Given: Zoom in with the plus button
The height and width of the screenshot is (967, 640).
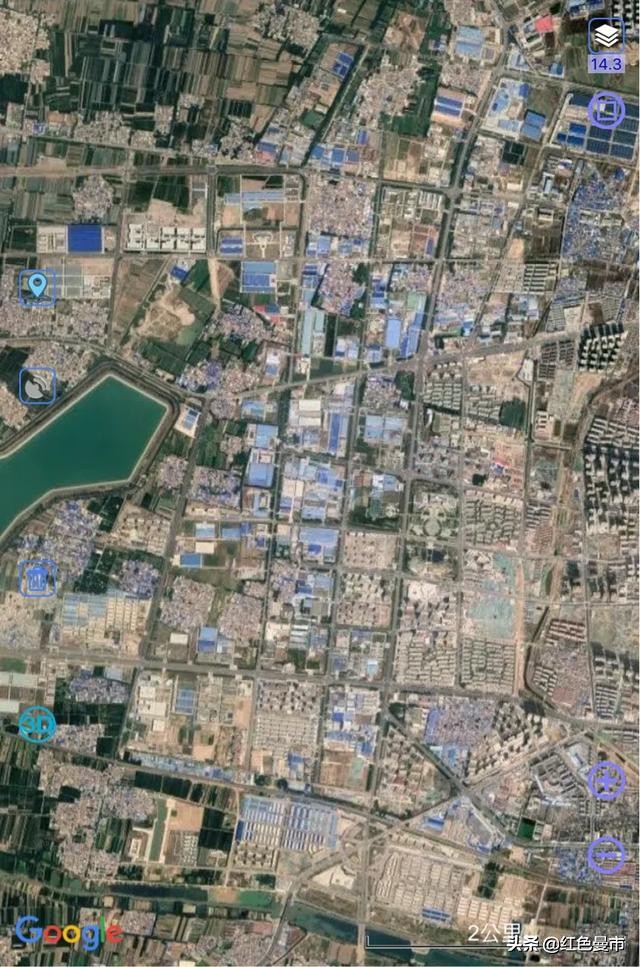Looking at the screenshot, I should click(x=606, y=781).
